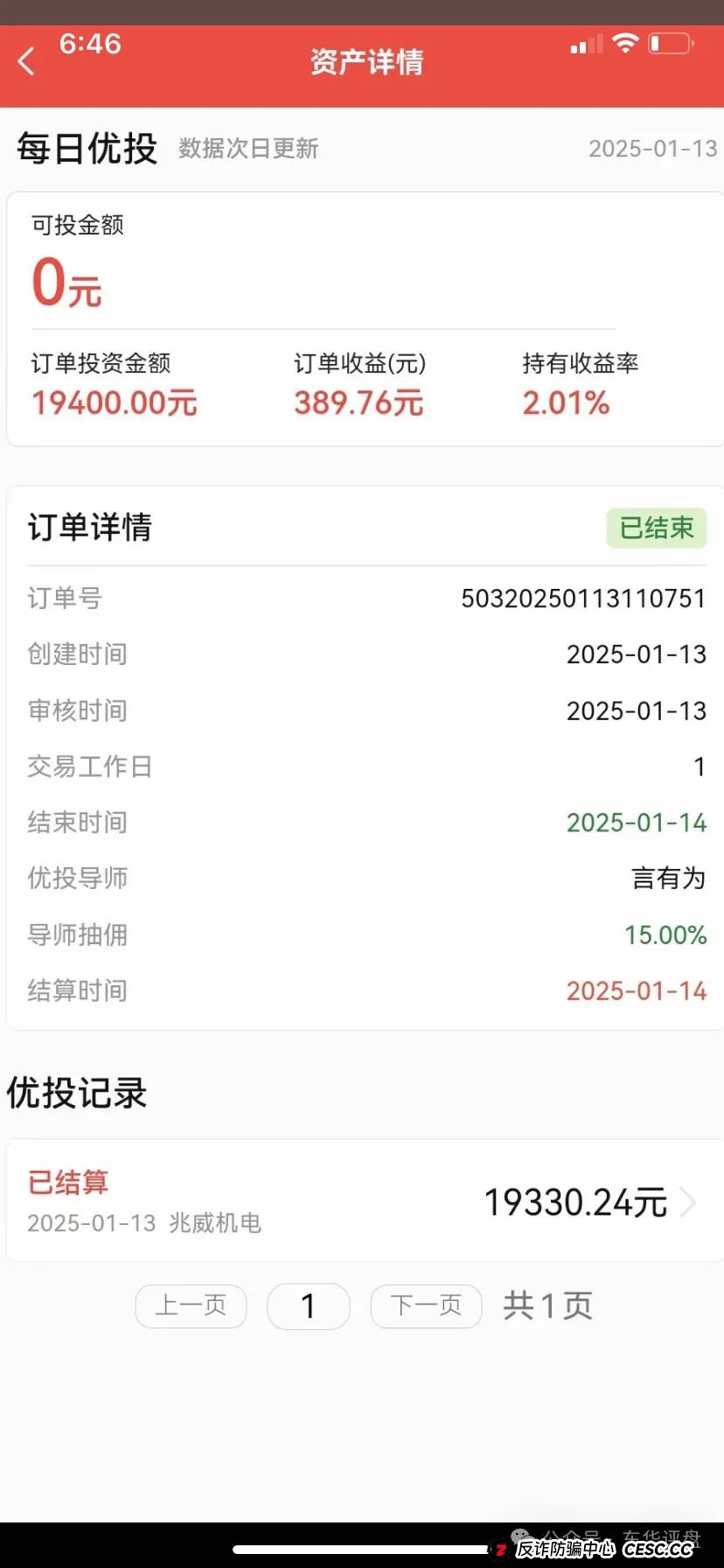Expand the 19330.24元 record via its chevron
Viewport: 724px width, 1568px height.
pos(688,1201)
